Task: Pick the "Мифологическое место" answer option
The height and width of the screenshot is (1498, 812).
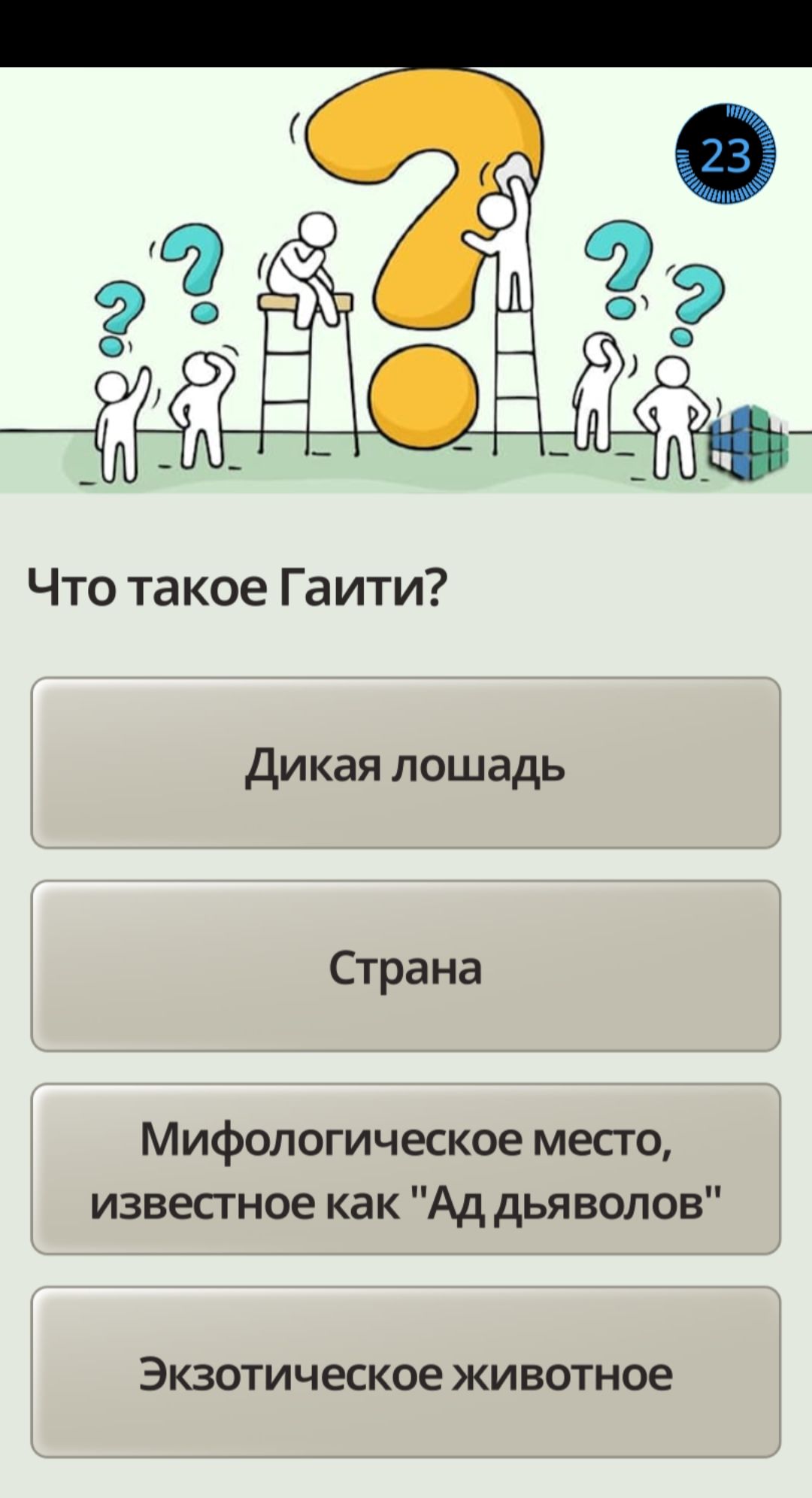Action: pyautogui.click(x=405, y=1169)
